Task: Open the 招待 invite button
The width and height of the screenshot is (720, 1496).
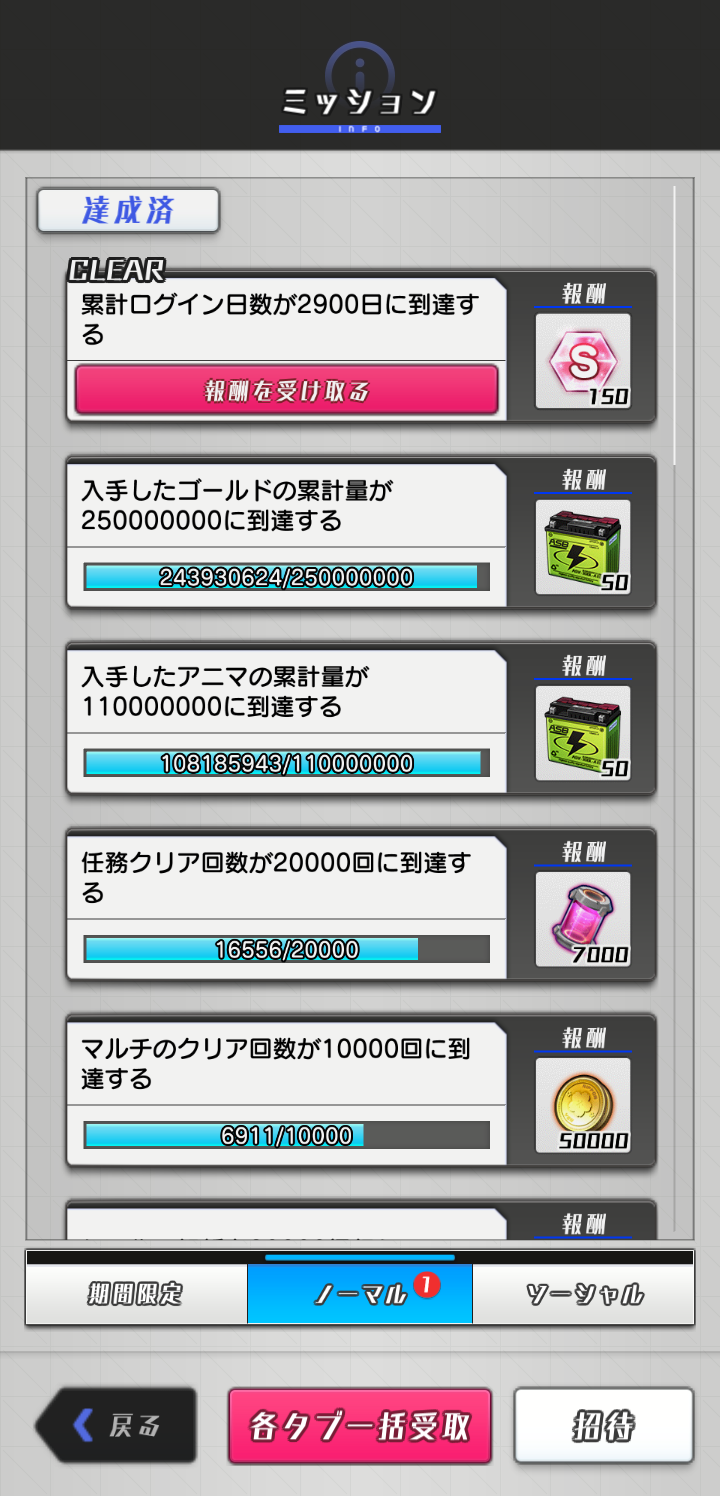Action: (604, 1426)
